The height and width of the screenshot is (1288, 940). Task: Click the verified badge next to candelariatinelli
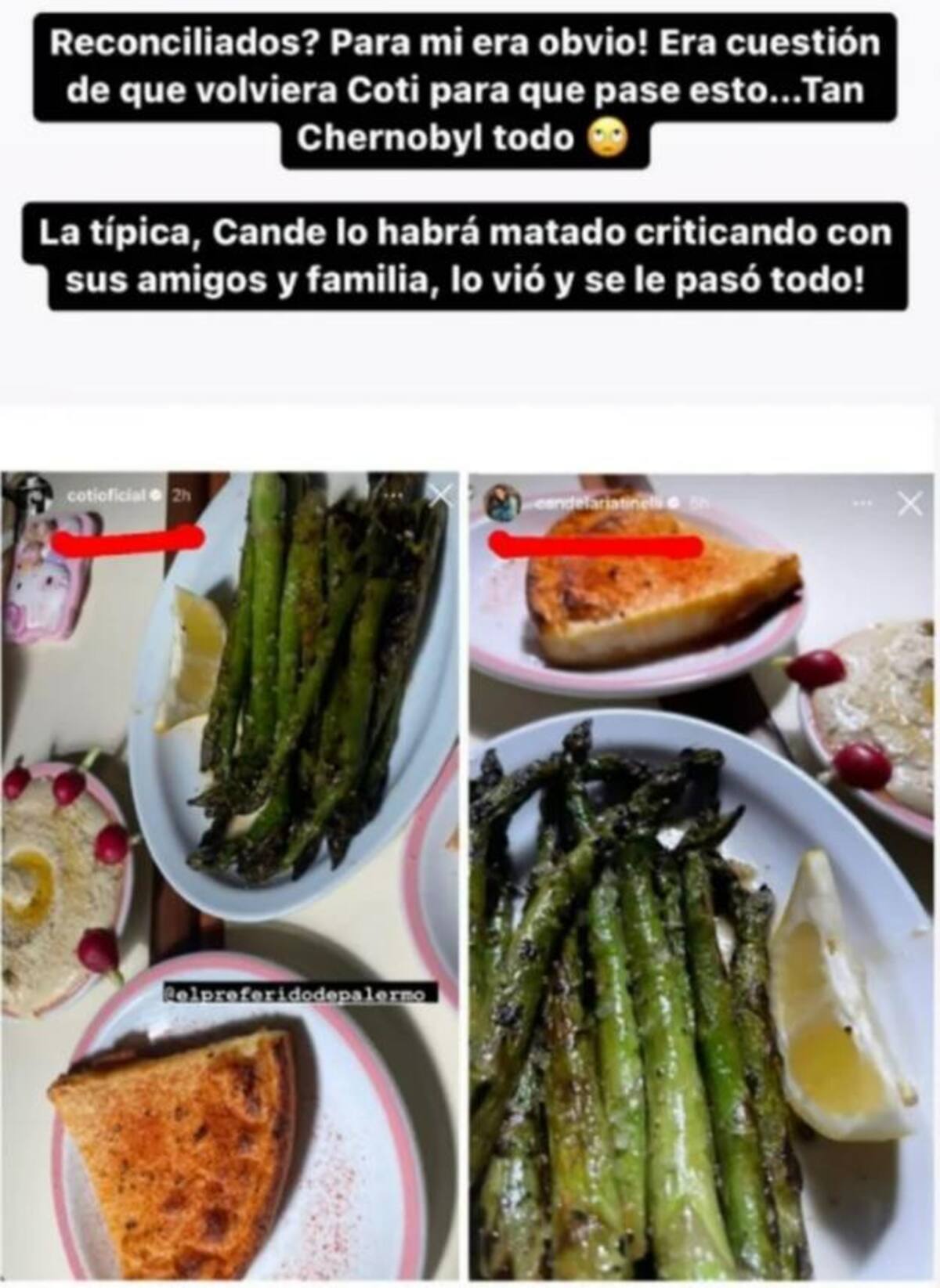click(672, 502)
